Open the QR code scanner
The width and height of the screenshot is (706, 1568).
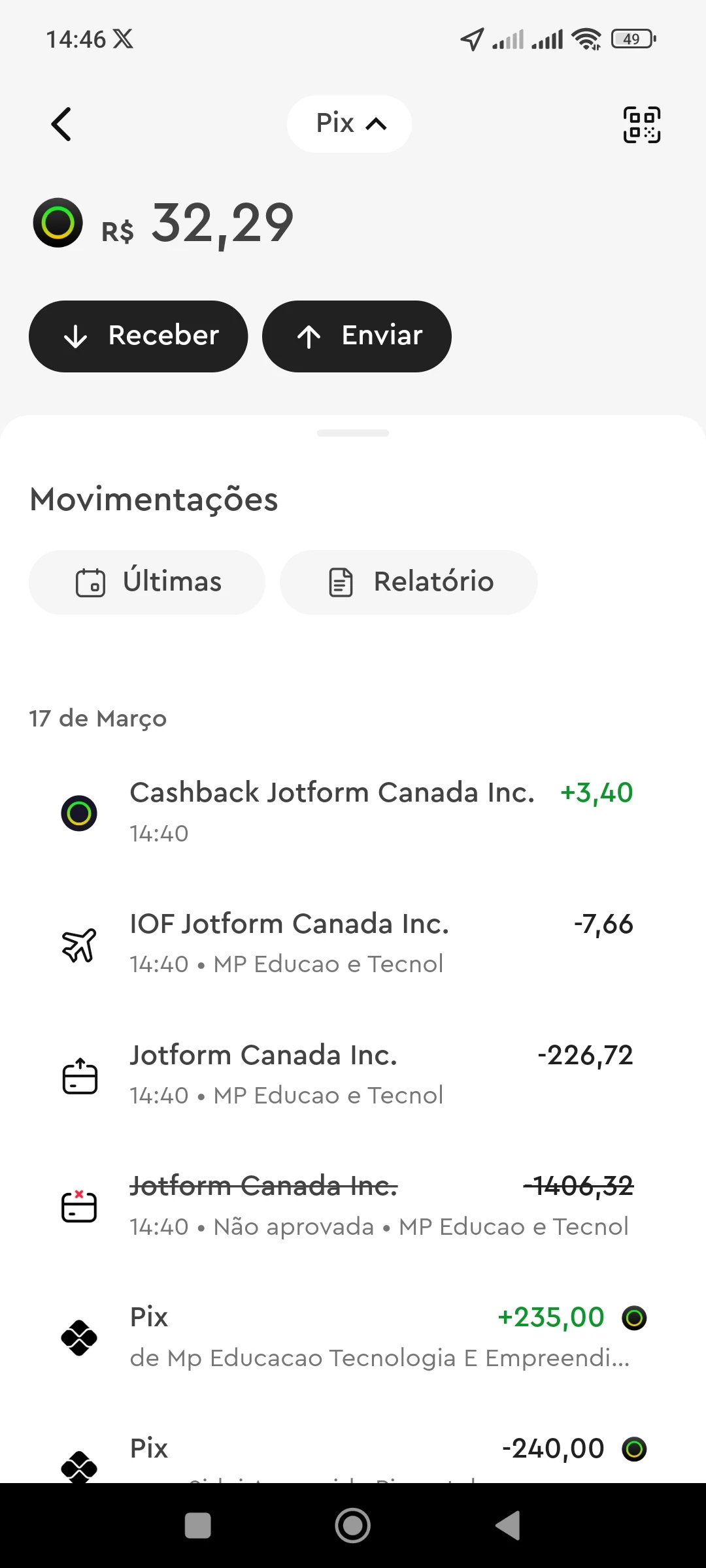pyautogui.click(x=641, y=124)
